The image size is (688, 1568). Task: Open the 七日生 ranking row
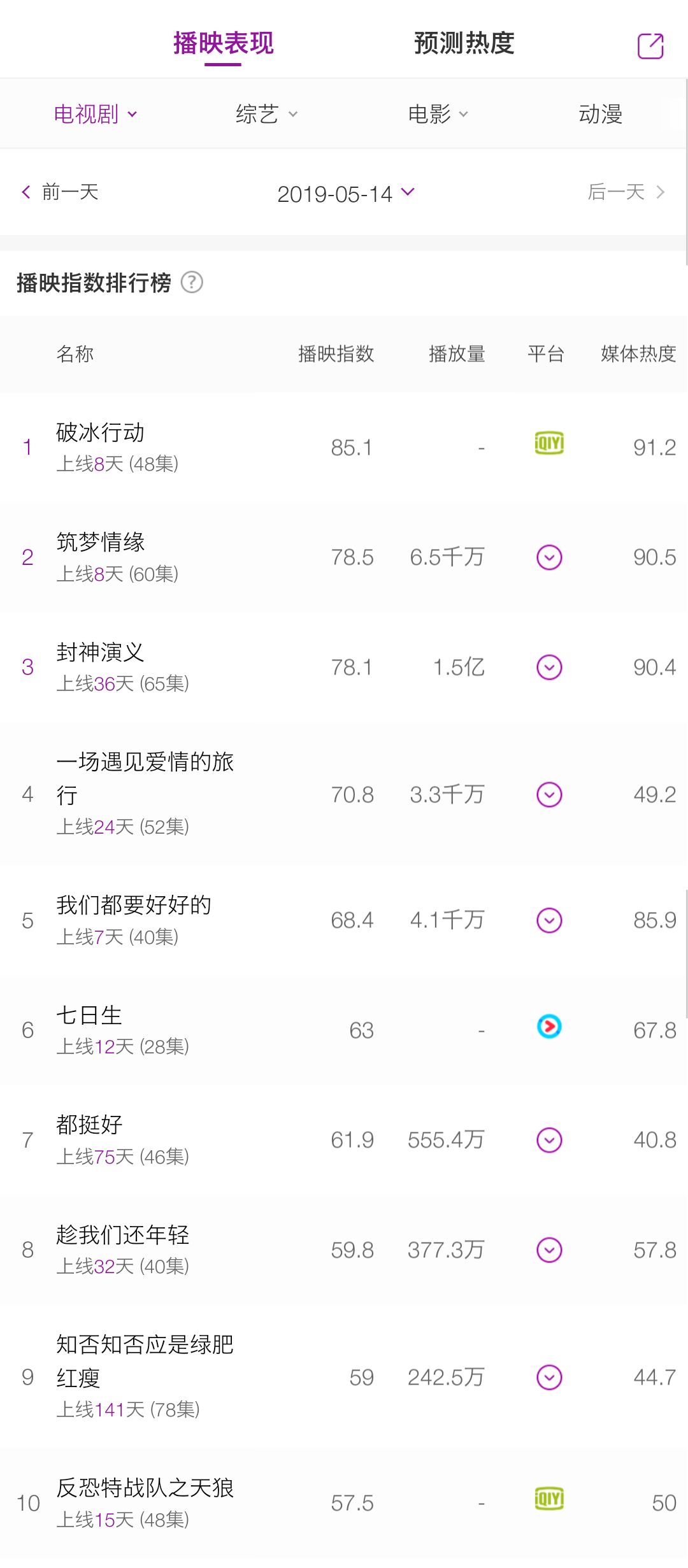click(x=344, y=1030)
